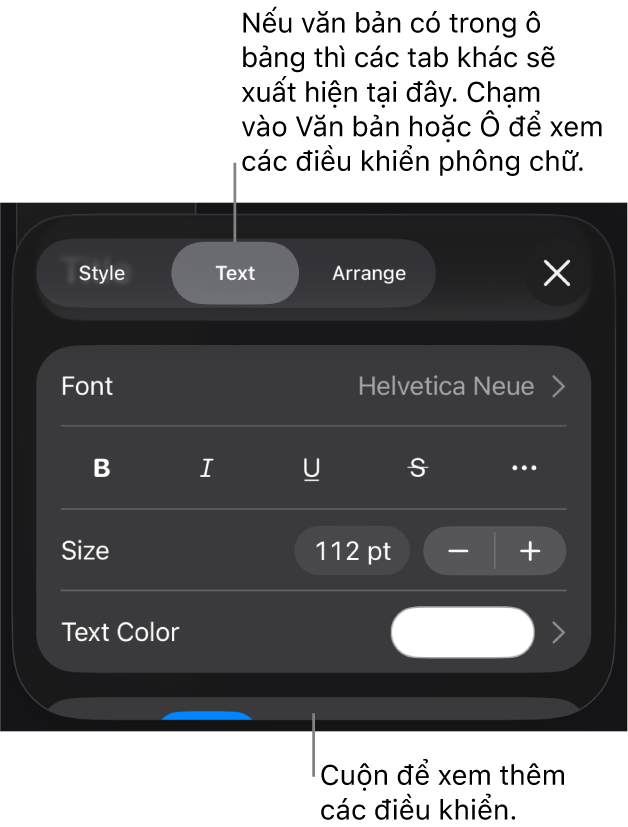Apply italic formatting

point(206,468)
